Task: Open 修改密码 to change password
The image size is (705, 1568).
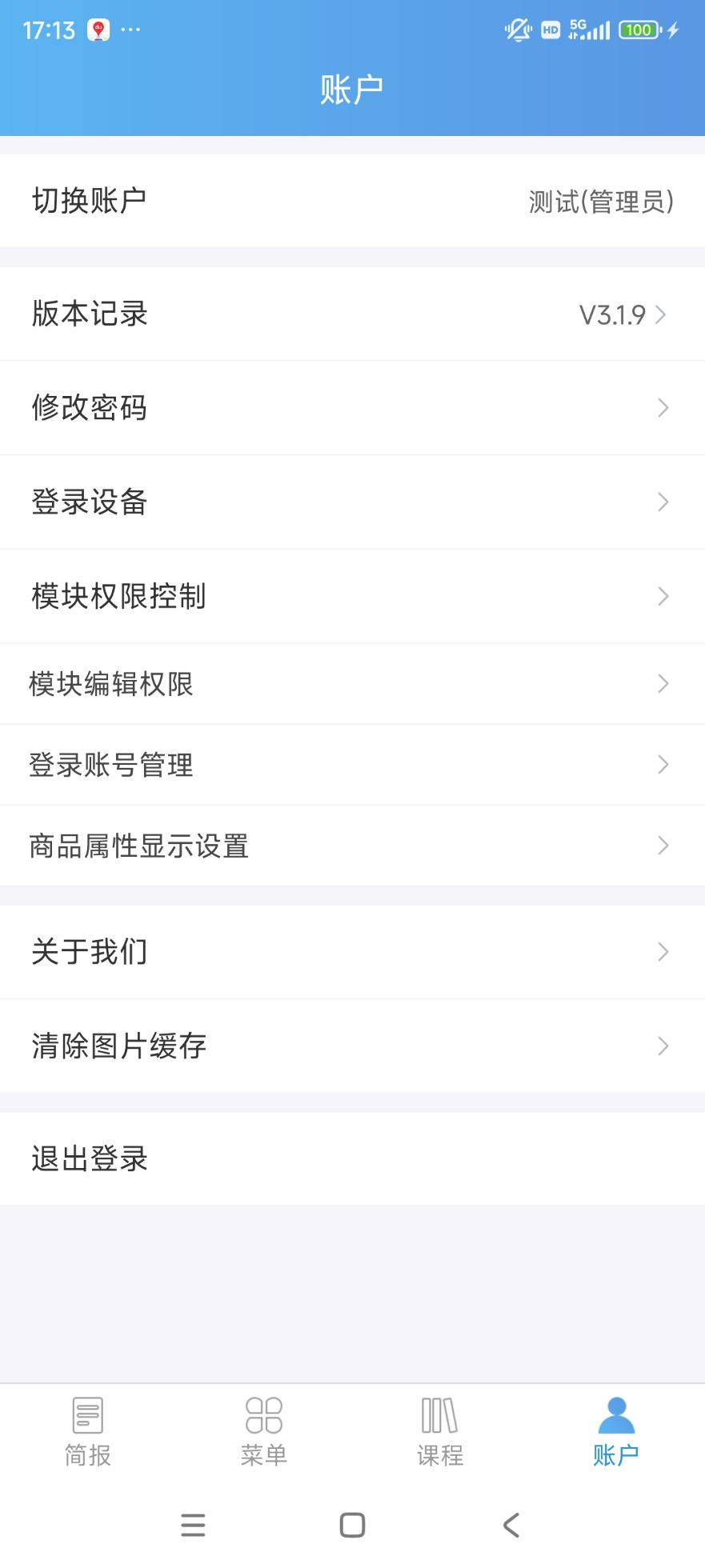Action: tap(352, 408)
